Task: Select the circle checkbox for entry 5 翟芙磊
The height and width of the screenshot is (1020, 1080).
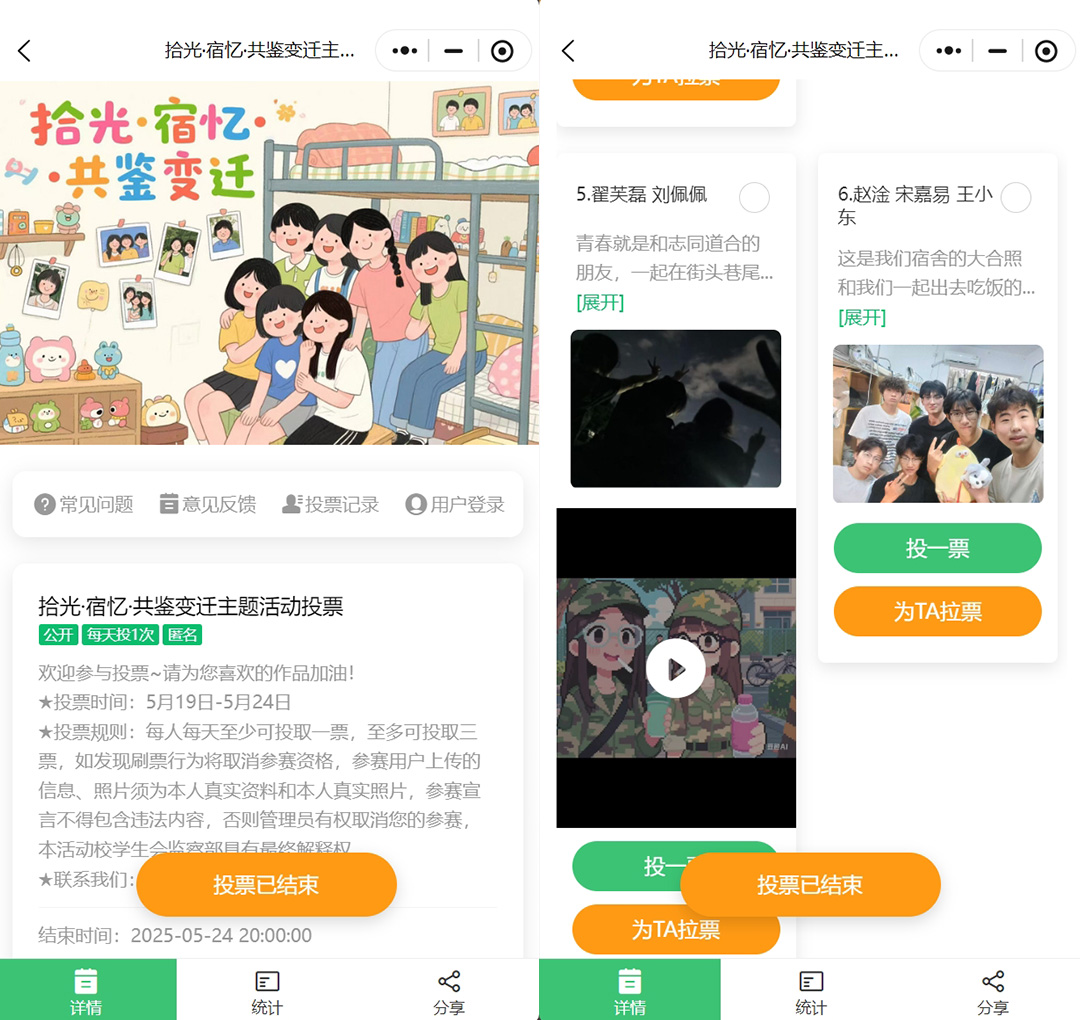Action: tap(754, 197)
